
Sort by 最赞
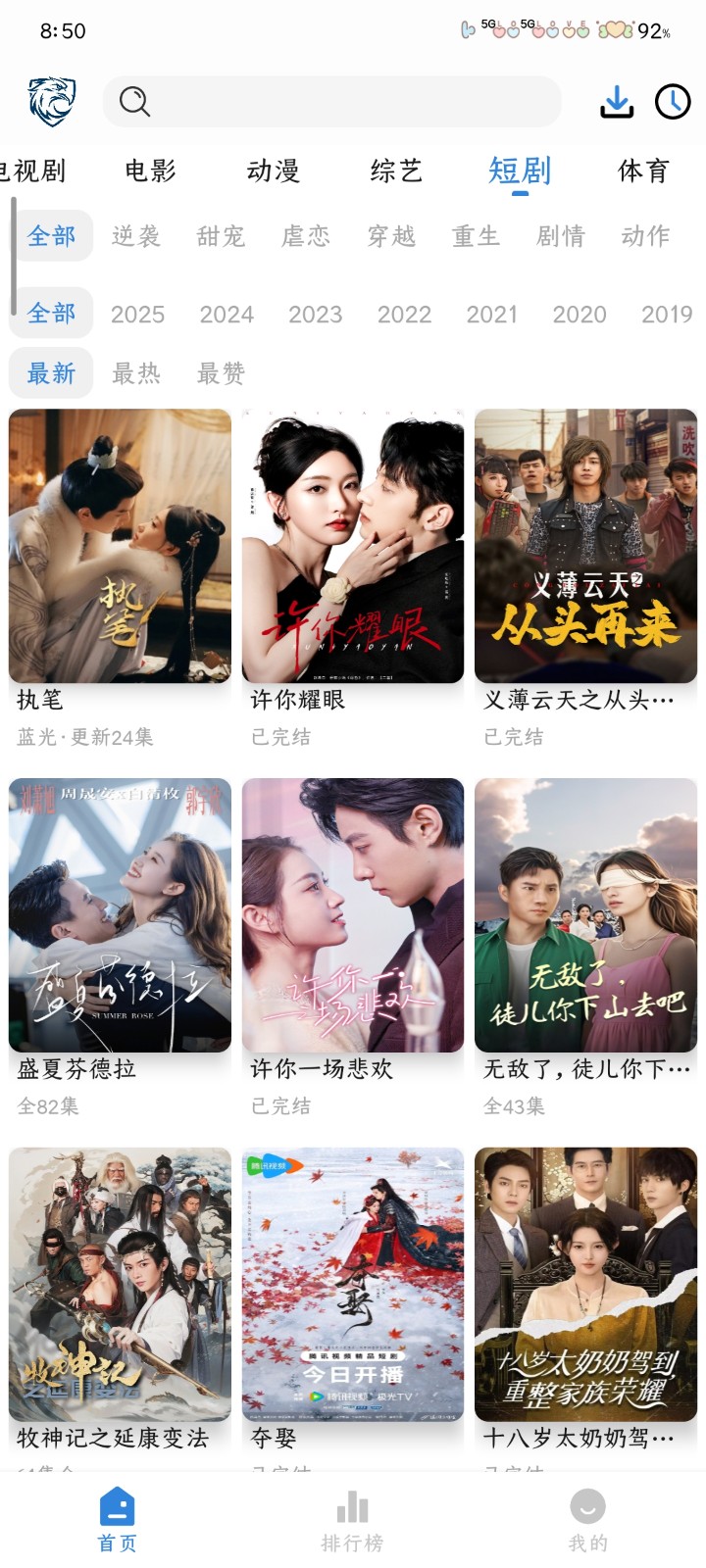coord(221,373)
